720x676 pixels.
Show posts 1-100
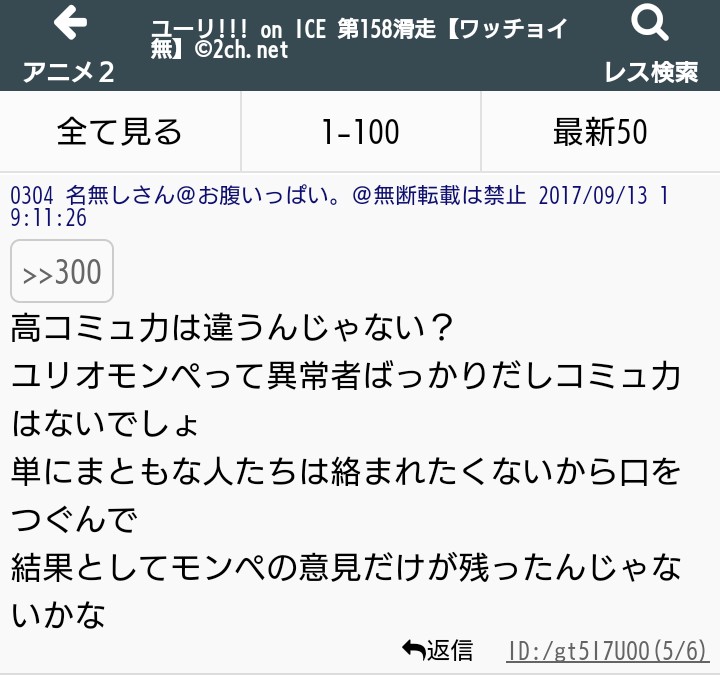[x=360, y=132]
